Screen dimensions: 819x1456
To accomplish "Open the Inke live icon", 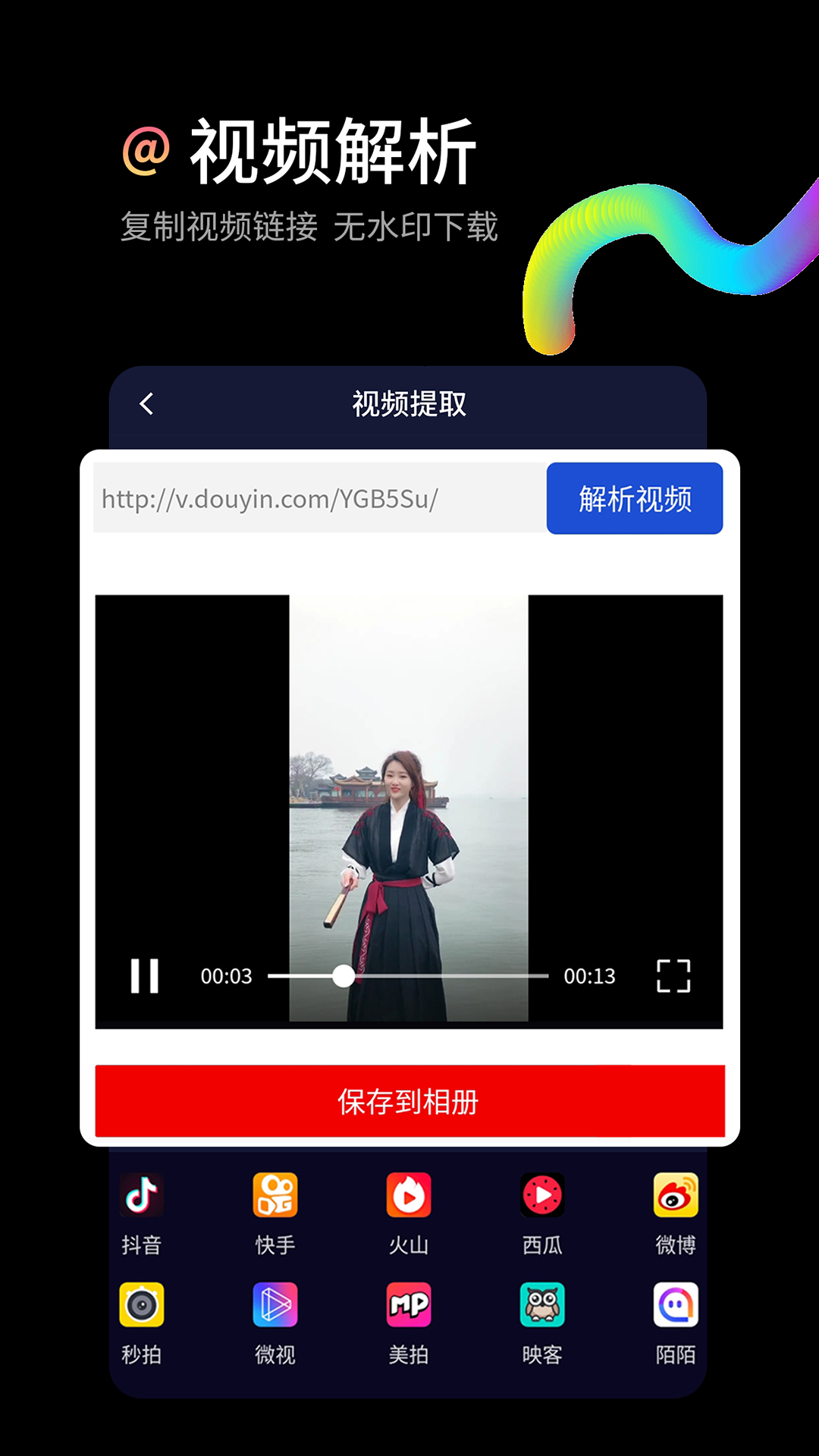I will [542, 1304].
